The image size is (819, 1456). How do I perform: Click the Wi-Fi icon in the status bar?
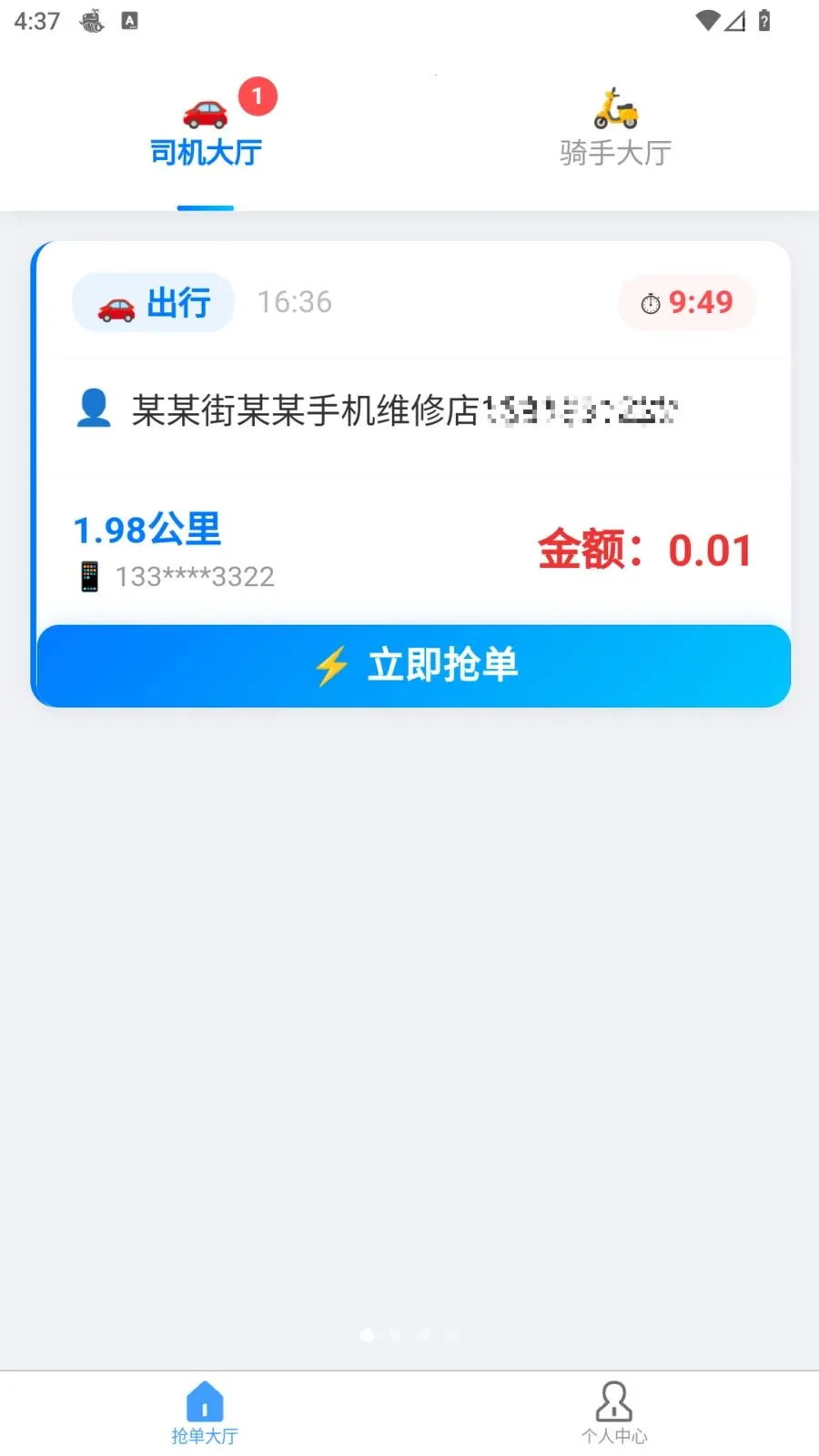point(705,20)
